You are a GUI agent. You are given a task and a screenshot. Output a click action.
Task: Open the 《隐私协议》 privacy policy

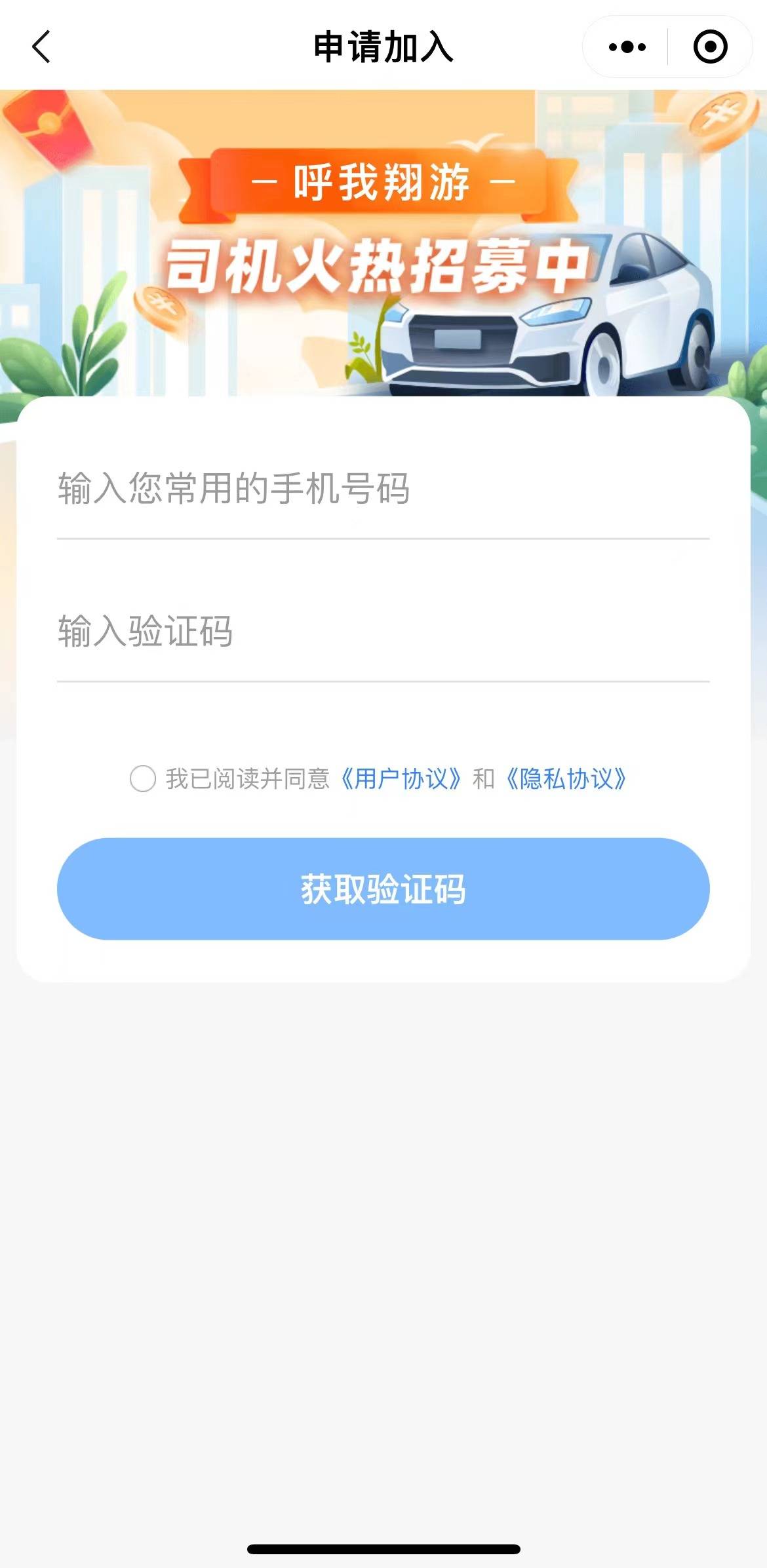click(568, 780)
